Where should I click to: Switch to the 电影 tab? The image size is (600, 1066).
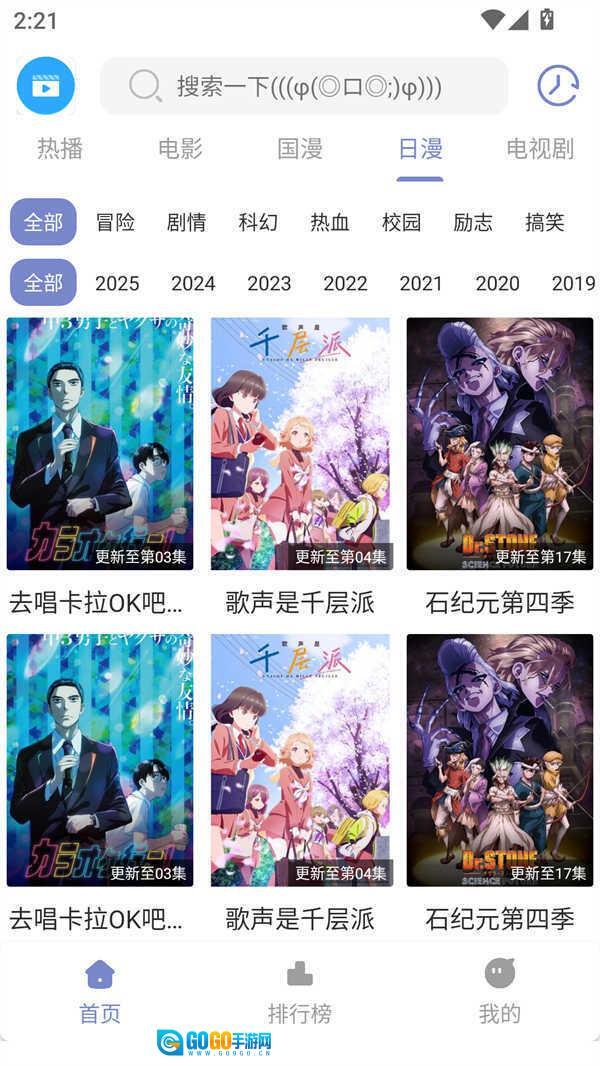[180, 149]
